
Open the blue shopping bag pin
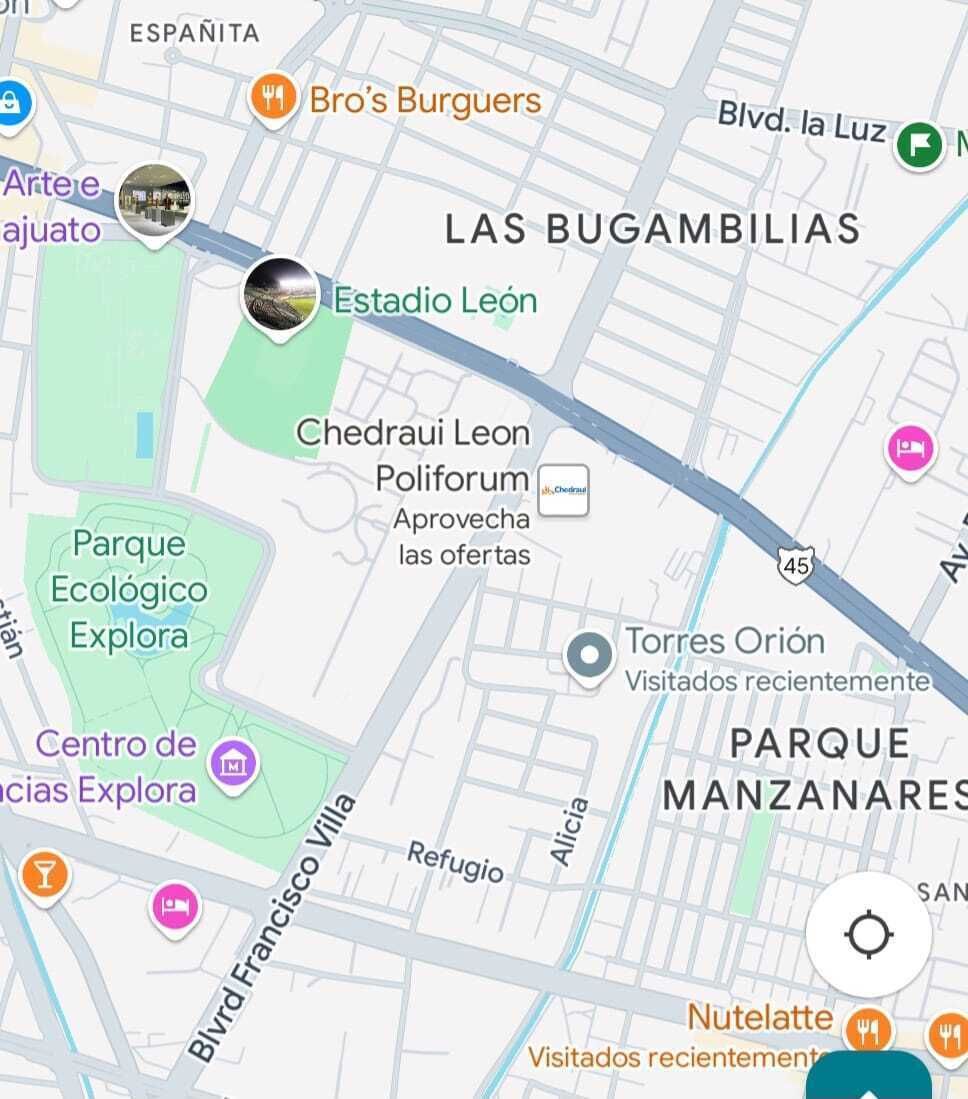[x=10, y=104]
